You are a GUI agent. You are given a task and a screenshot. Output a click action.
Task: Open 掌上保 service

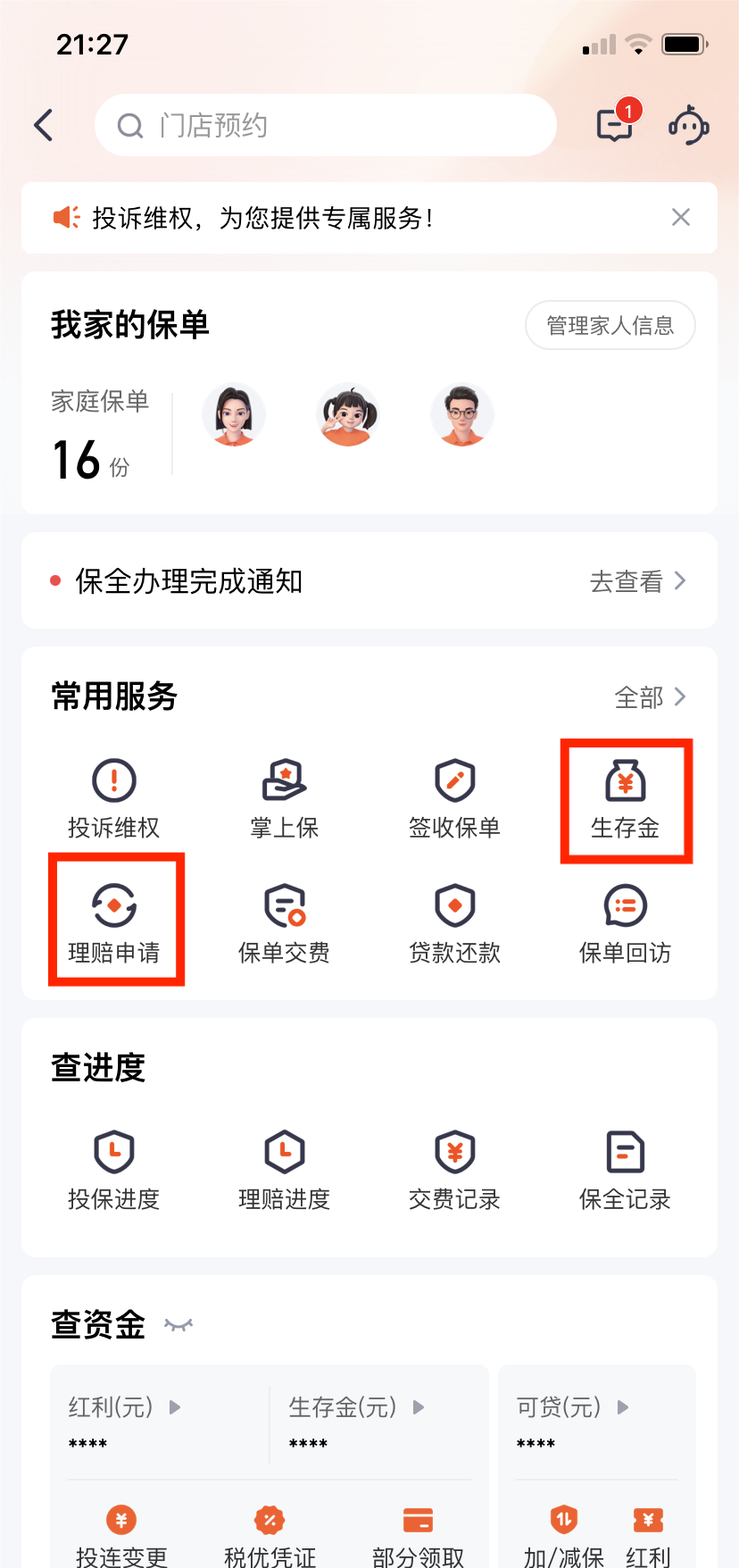285,799
